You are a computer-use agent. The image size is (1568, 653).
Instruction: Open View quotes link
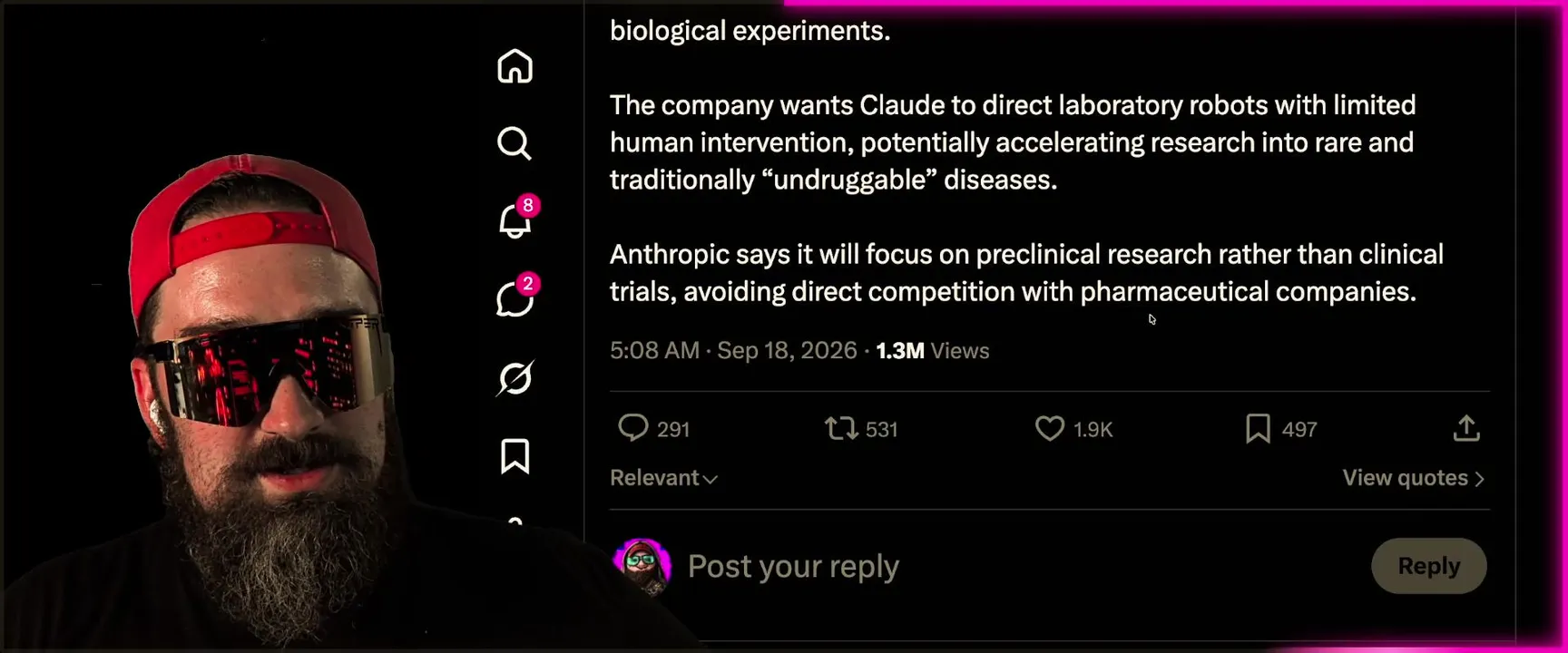coord(1413,478)
